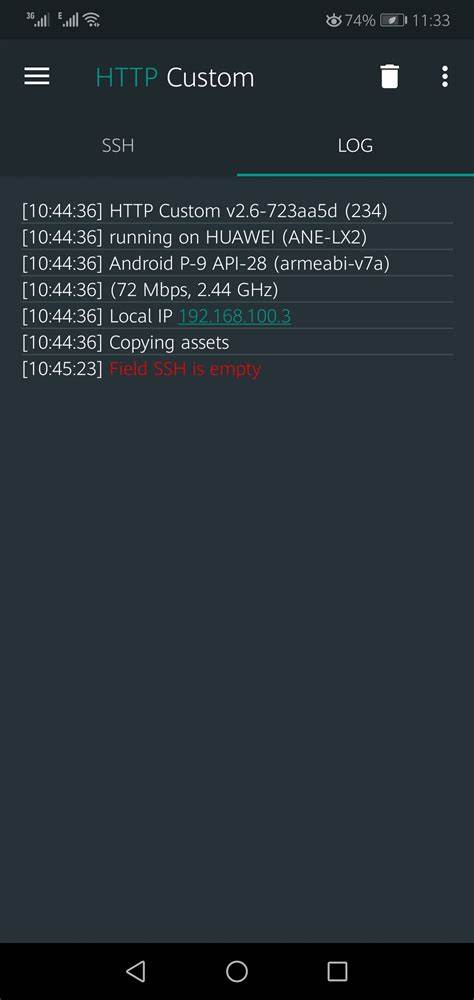Screen dimensions: 474x1000
Task: Open the 192.168.100.3 local IP link
Action: [234, 316]
